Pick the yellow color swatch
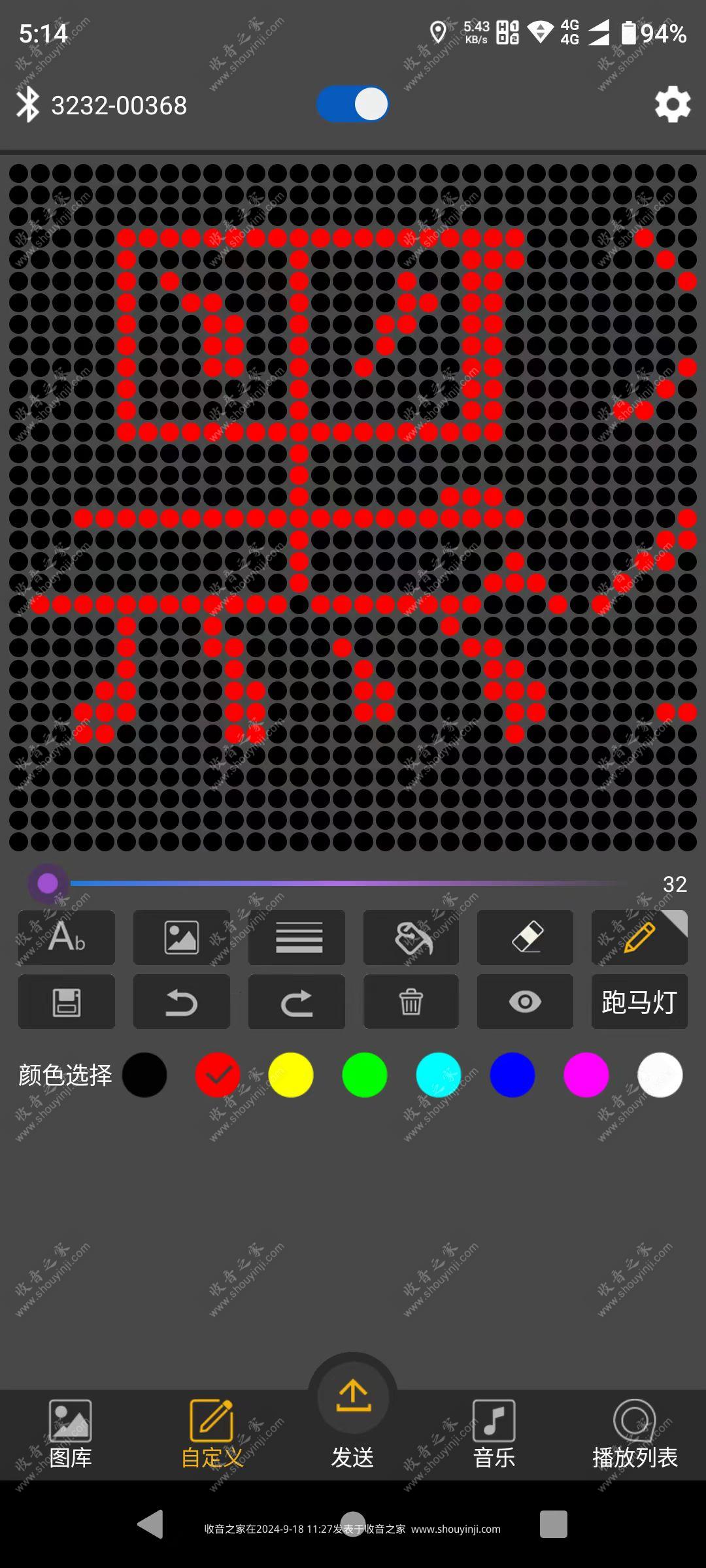 pos(291,1075)
